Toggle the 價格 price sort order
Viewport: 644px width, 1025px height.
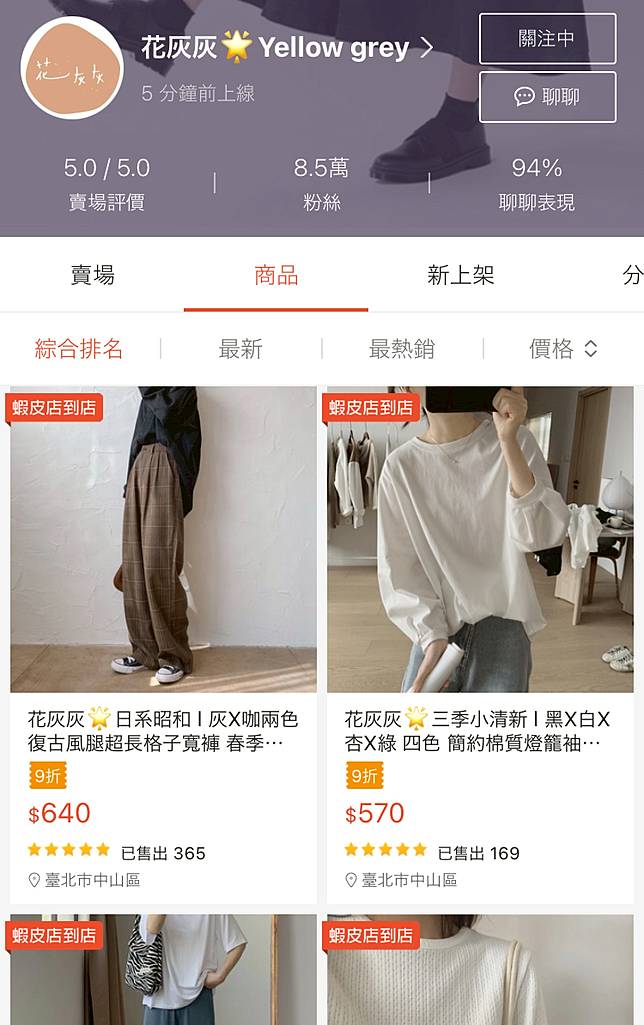(562, 349)
